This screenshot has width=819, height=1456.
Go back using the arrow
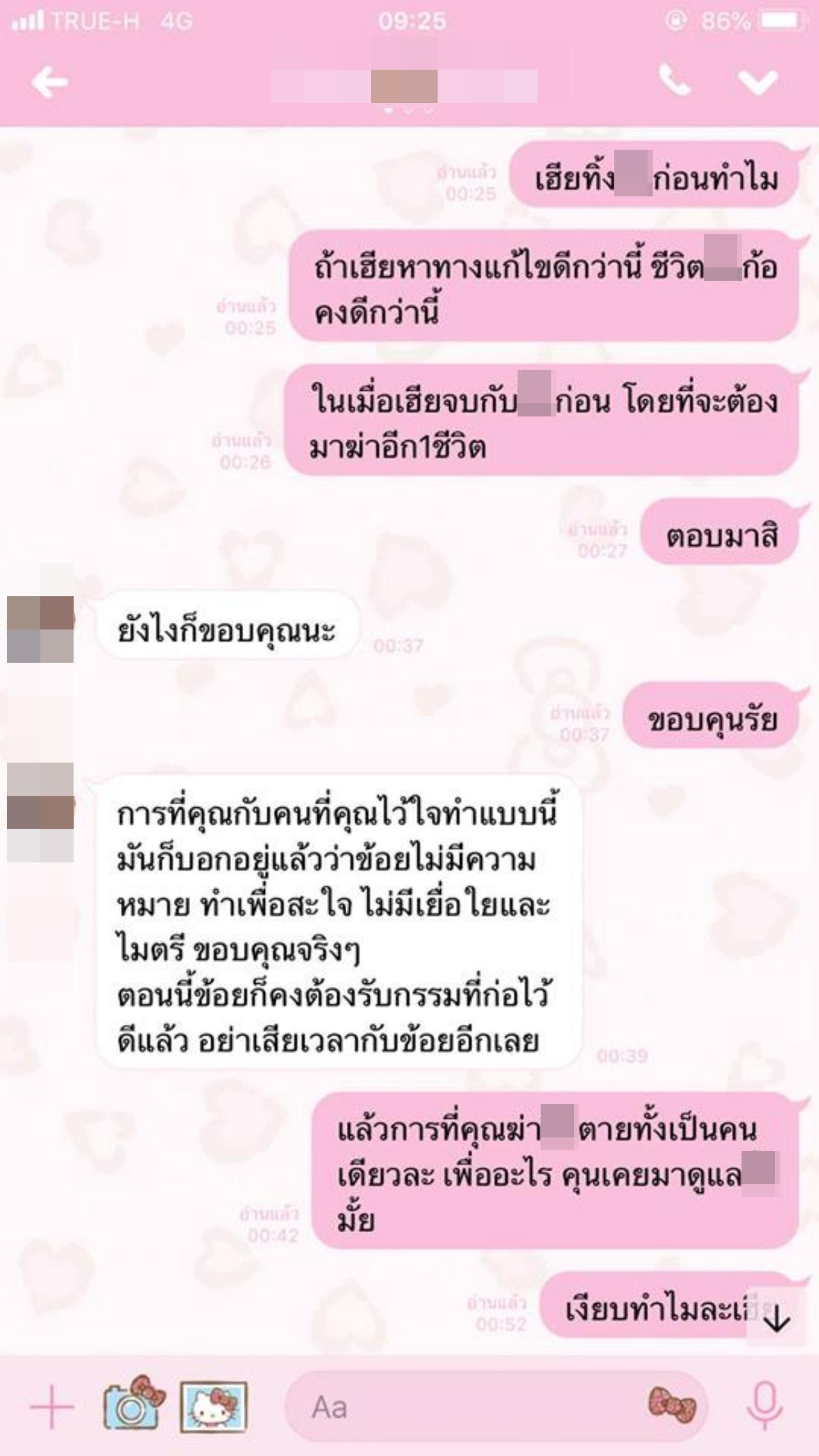click(x=50, y=83)
